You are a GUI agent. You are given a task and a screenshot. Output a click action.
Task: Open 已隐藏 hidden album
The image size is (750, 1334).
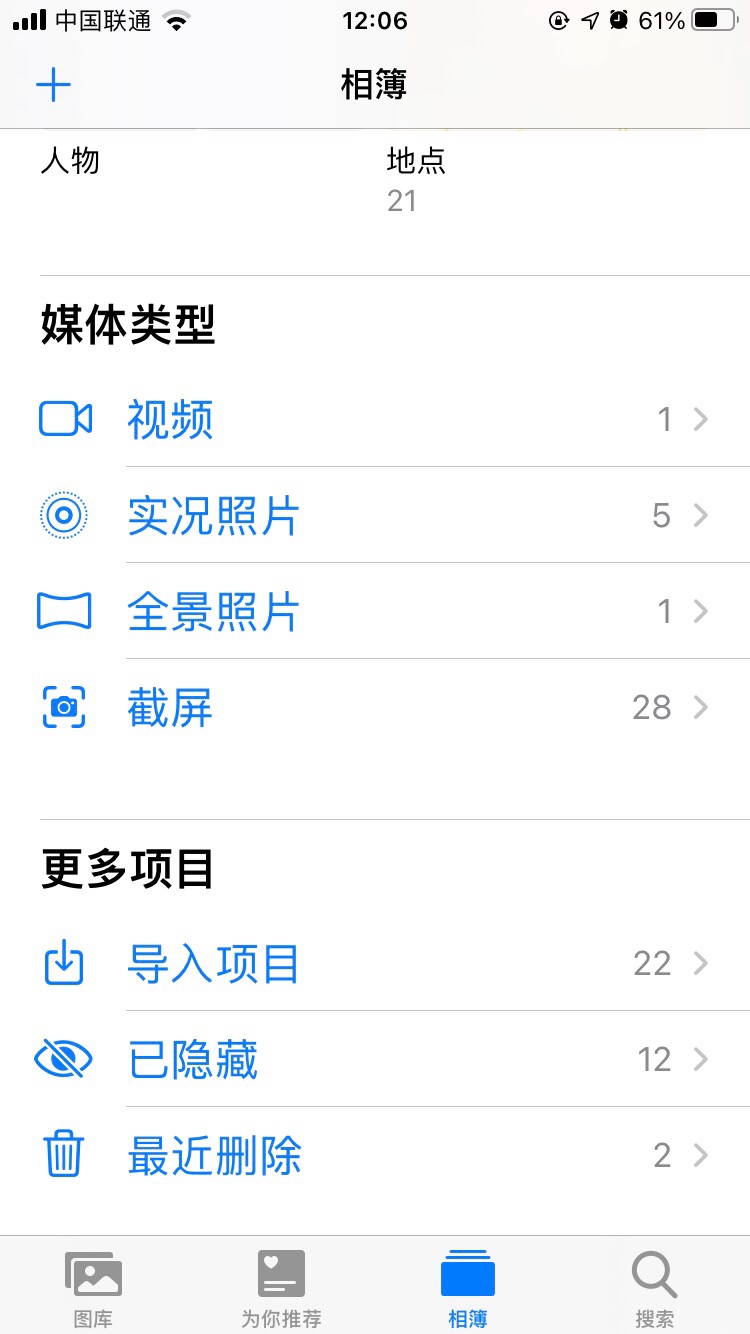193,1059
